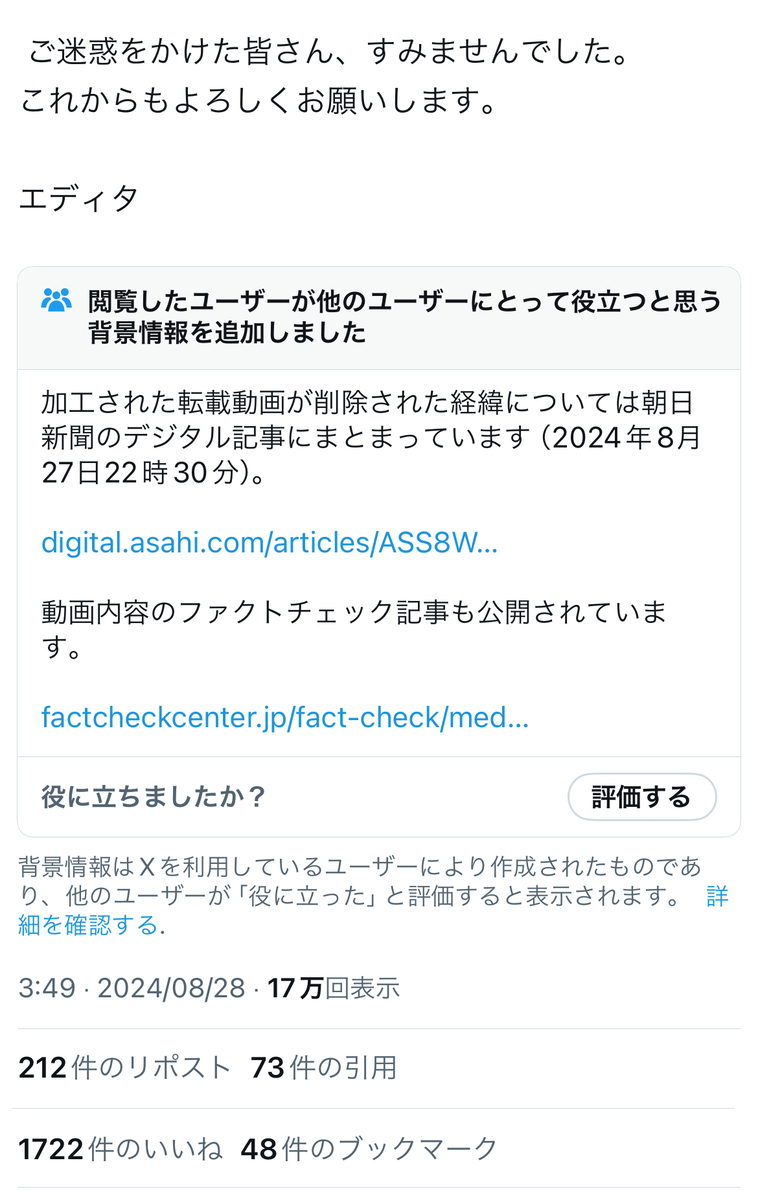Image resolution: width=758 pixels, height=1200 pixels.
Task: Open the 詳細を確認する link
Action: 88,925
